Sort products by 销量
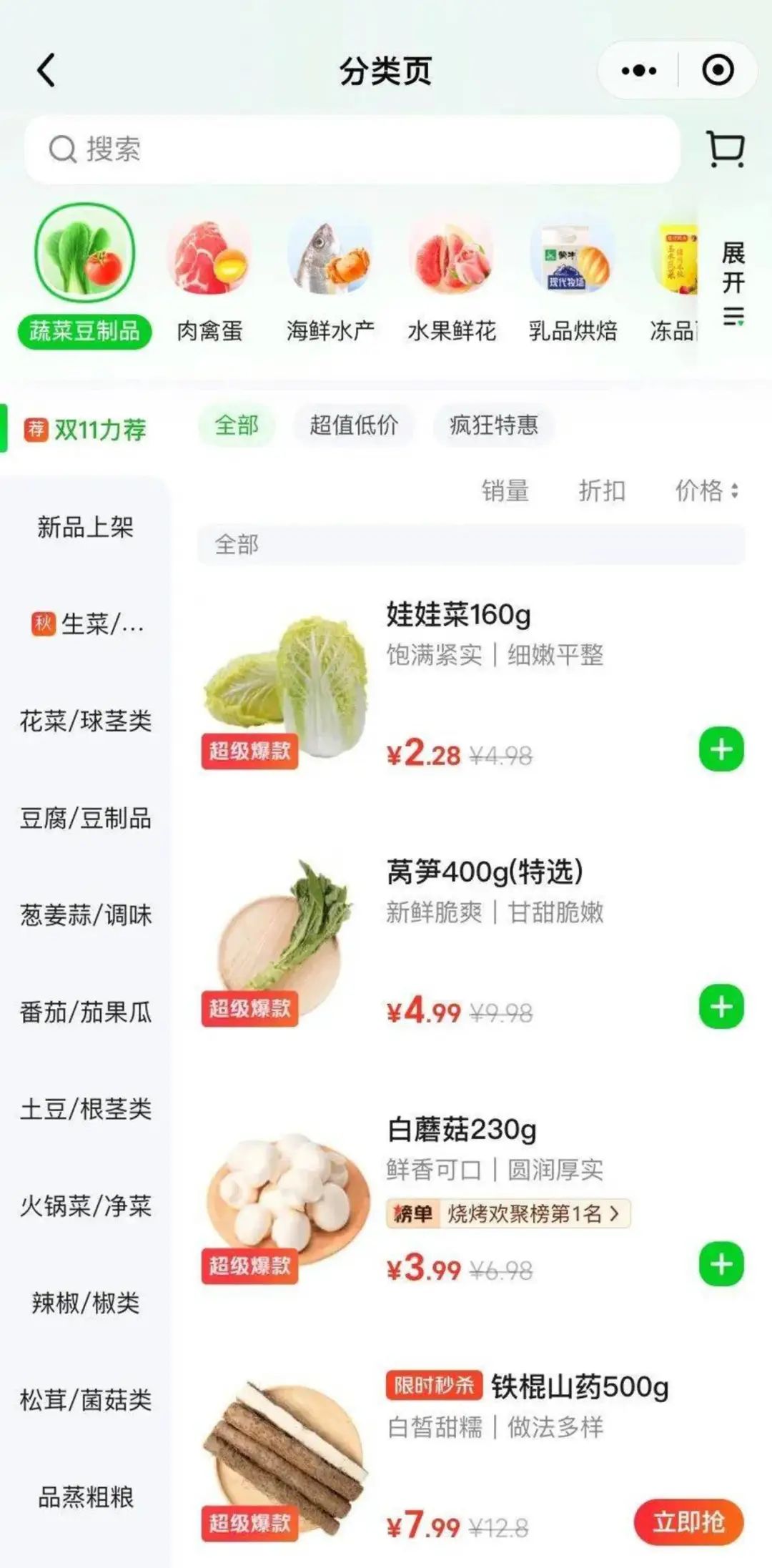The height and width of the screenshot is (1568, 772). (505, 491)
